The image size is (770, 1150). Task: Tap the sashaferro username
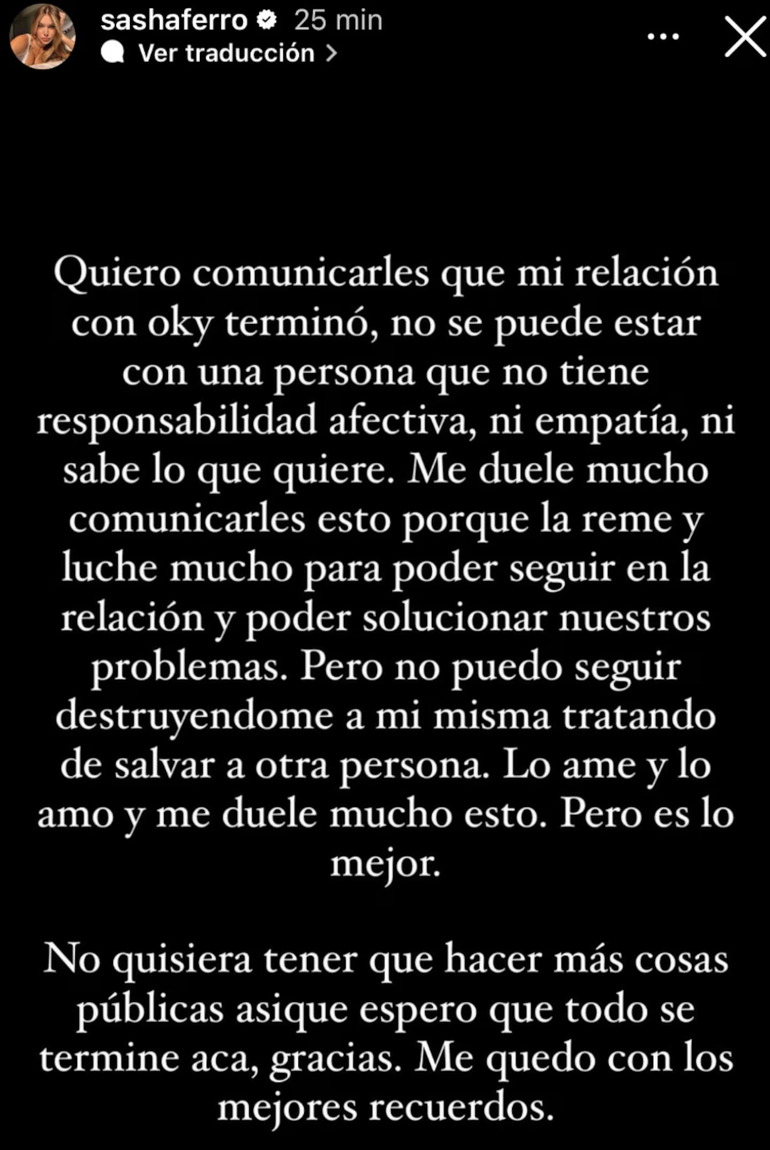coord(162,20)
